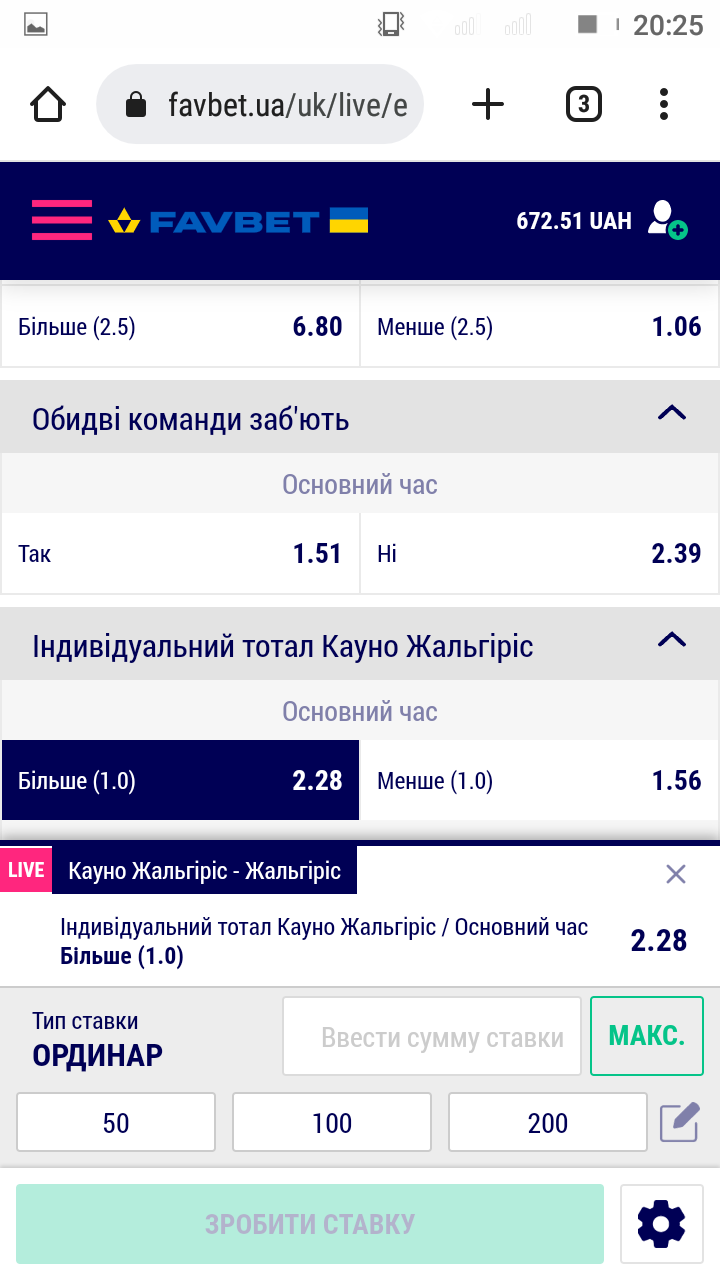Viewport: 720px width, 1280px height.
Task: Show the open tabs switcher
Action: 584,104
